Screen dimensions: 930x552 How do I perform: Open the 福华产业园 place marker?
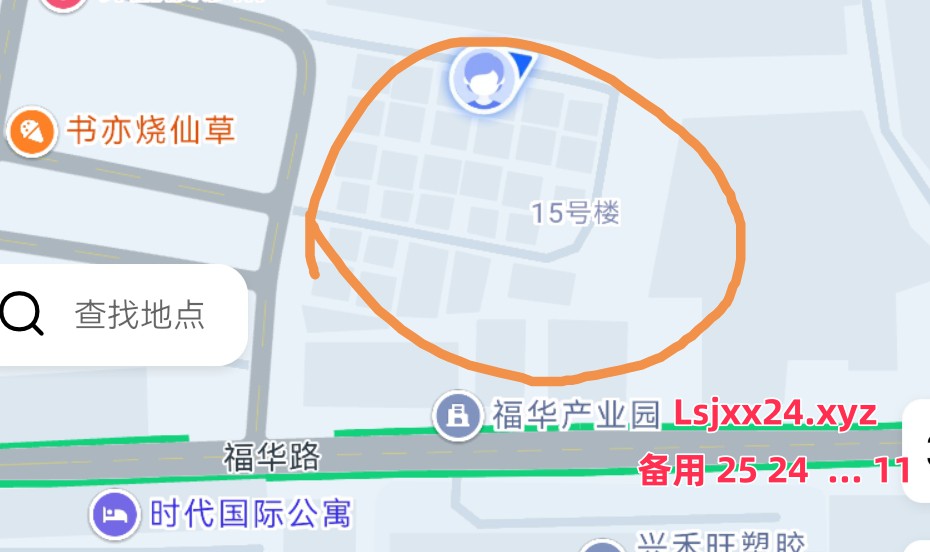pyautogui.click(x=458, y=414)
